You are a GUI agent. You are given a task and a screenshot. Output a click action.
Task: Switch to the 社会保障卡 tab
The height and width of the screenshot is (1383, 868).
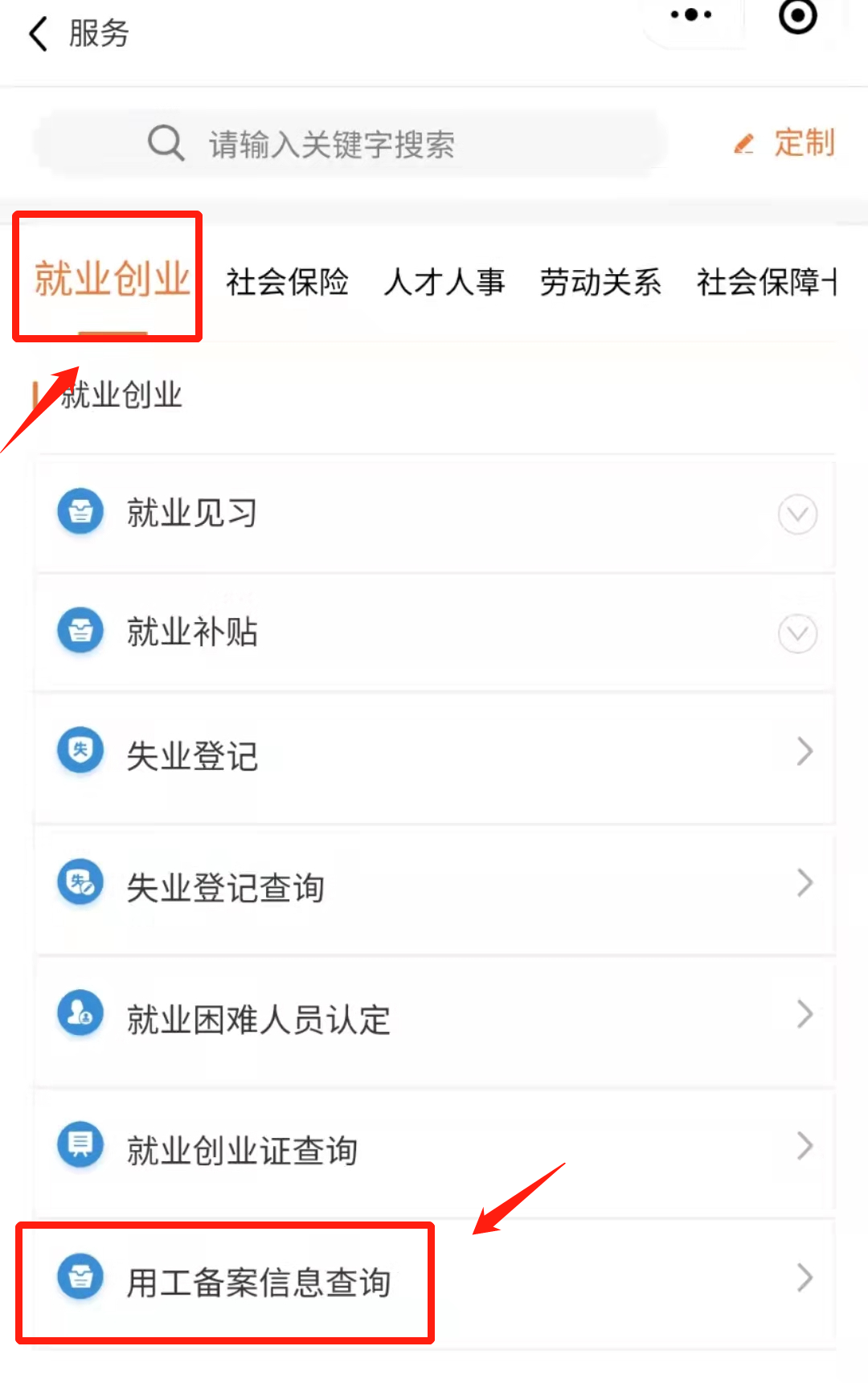coord(765,282)
